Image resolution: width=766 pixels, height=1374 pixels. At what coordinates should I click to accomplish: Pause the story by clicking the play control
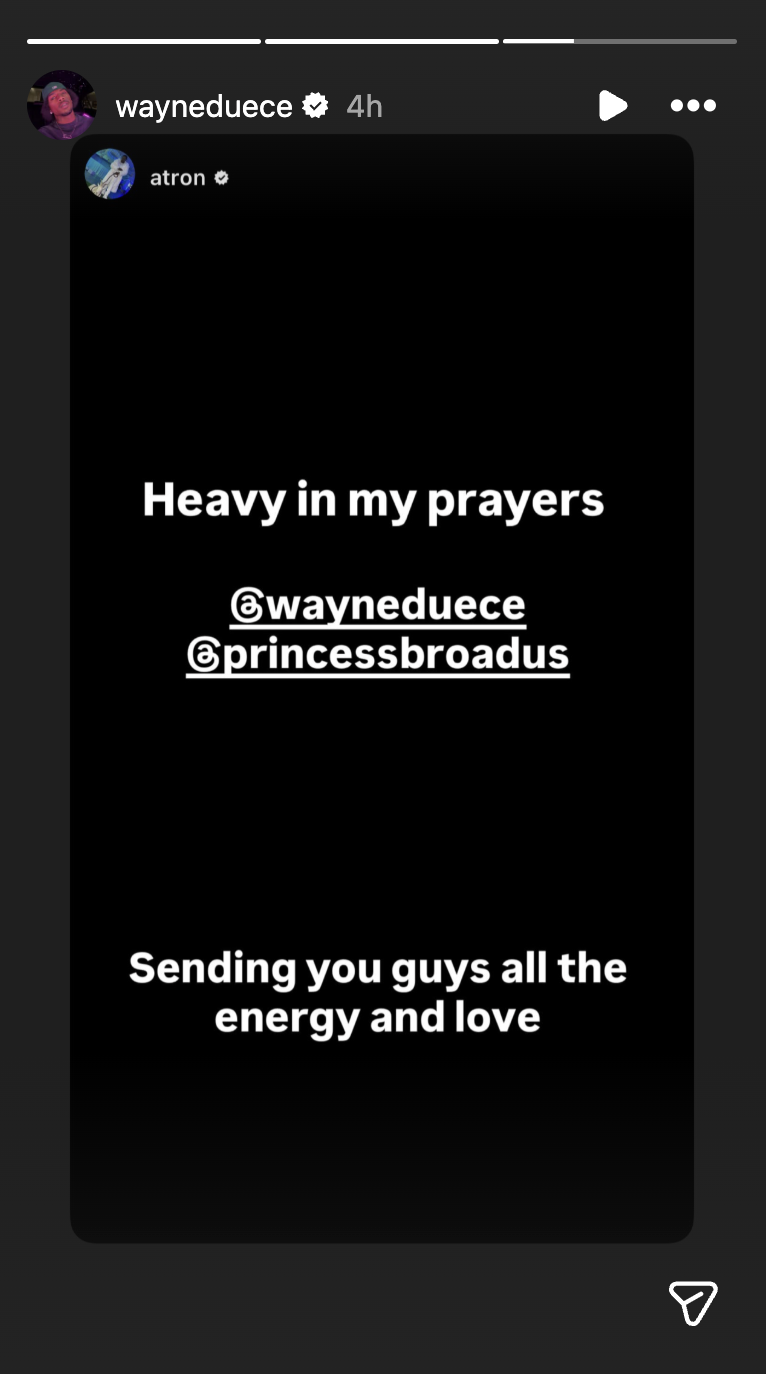(613, 105)
